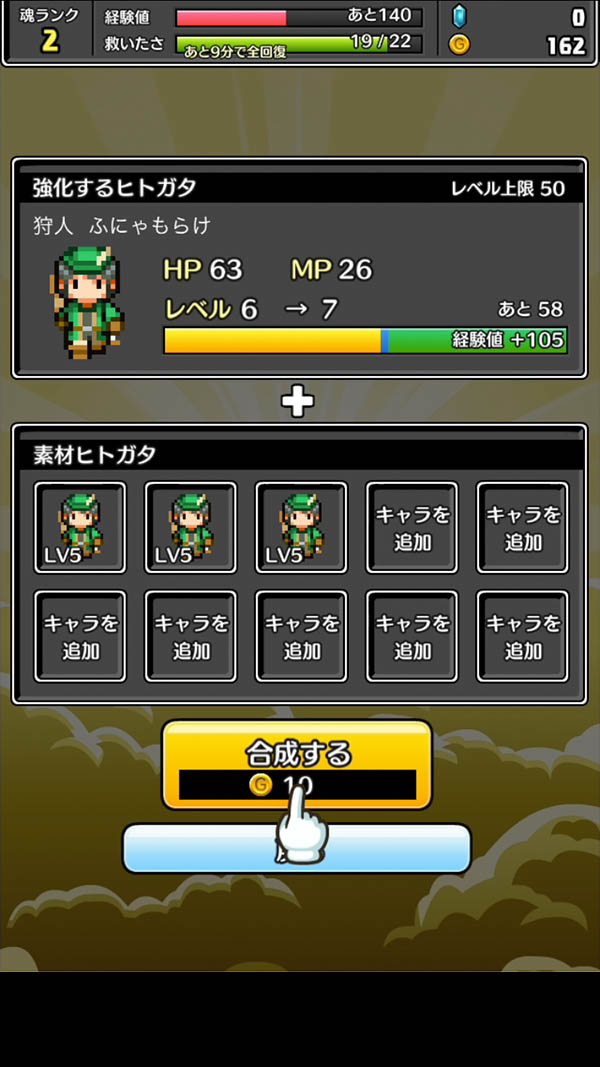
Task: Open the third LV5 material hunter slot
Action: tap(301, 527)
